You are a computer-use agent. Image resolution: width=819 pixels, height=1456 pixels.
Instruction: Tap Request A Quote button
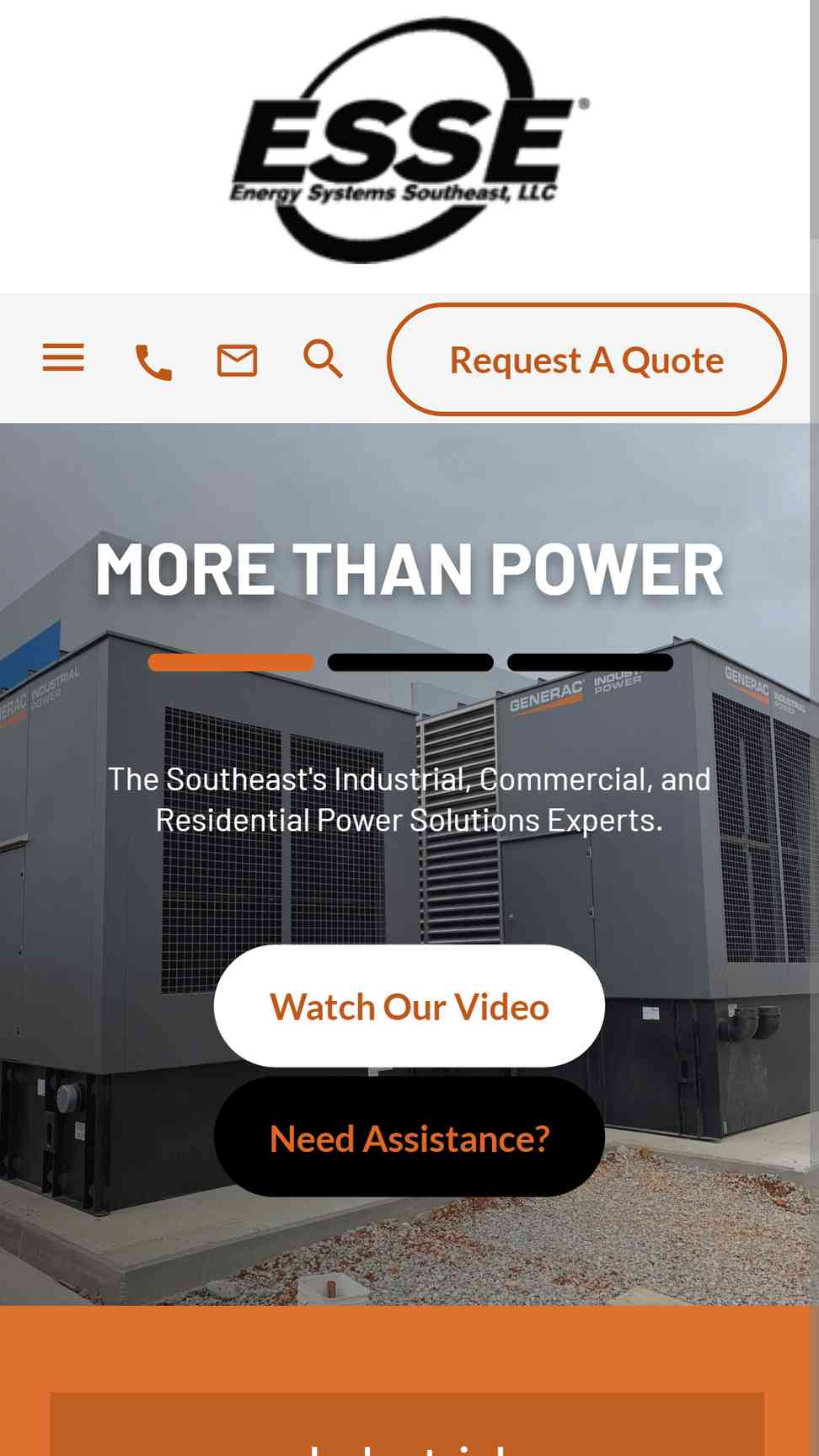(x=586, y=360)
